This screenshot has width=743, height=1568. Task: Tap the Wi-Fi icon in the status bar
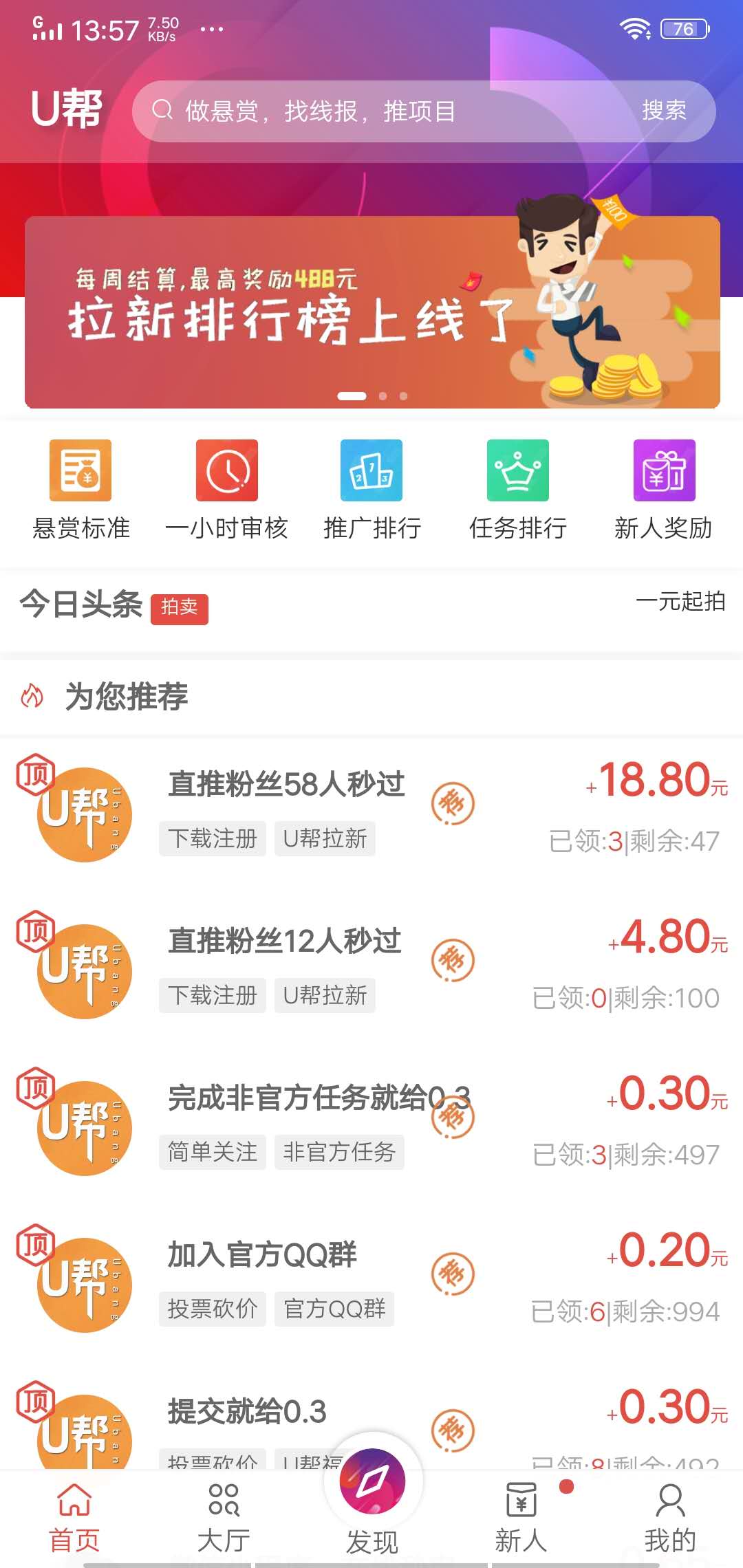[634, 28]
